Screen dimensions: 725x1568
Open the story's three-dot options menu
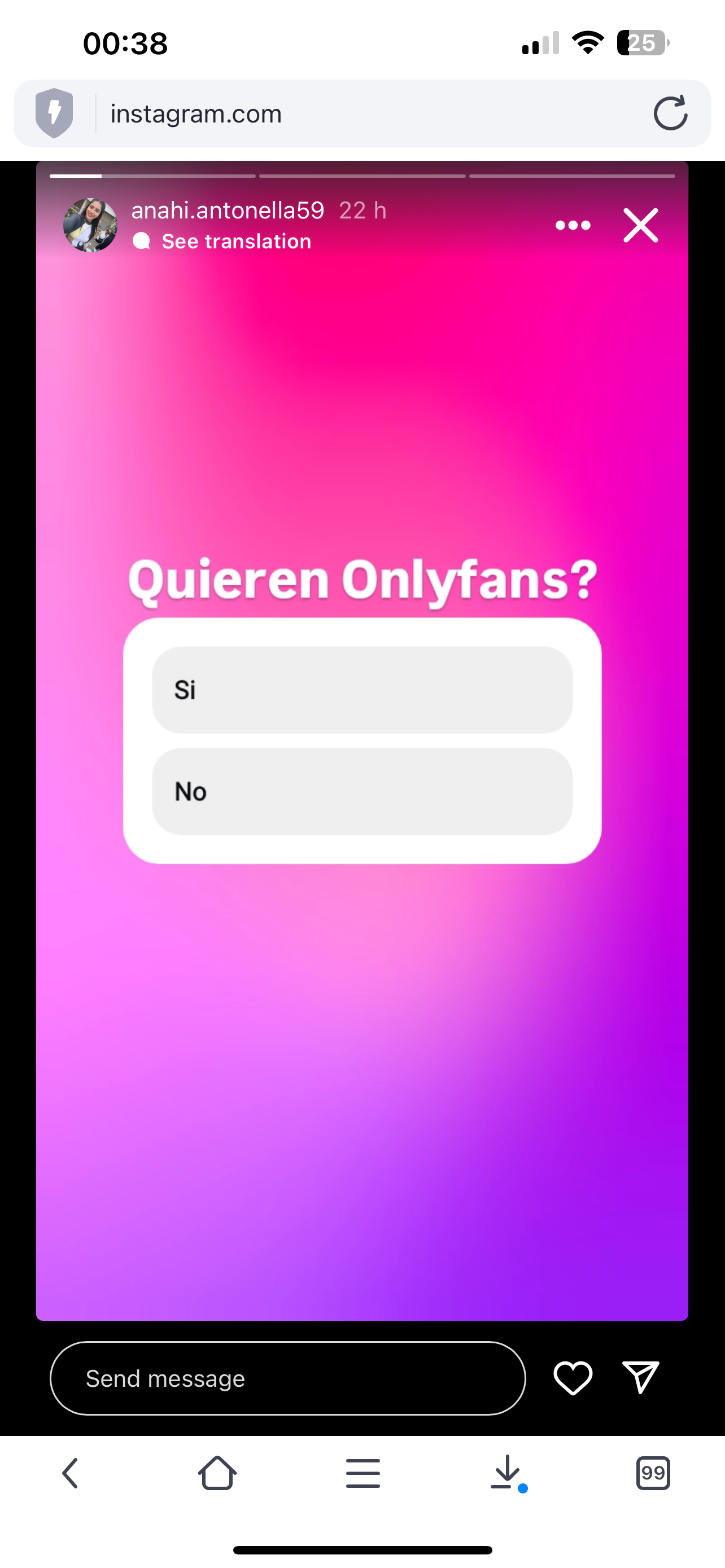click(x=573, y=225)
